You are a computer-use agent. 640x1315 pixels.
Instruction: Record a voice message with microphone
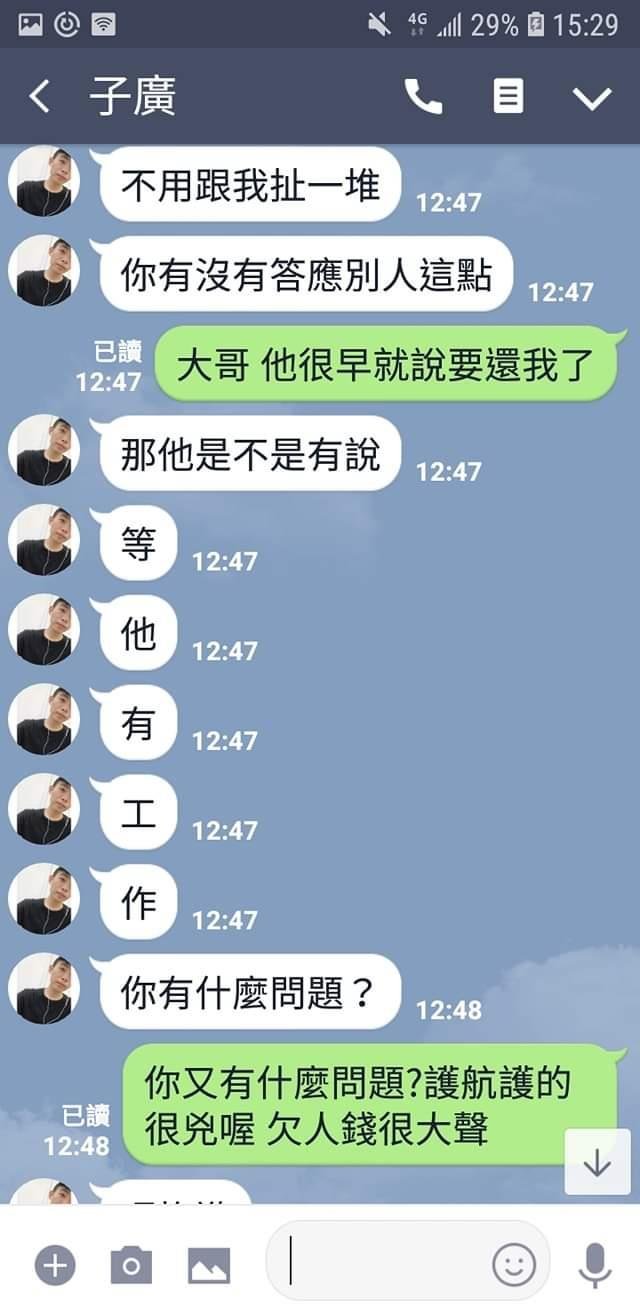pyautogui.click(x=595, y=1266)
